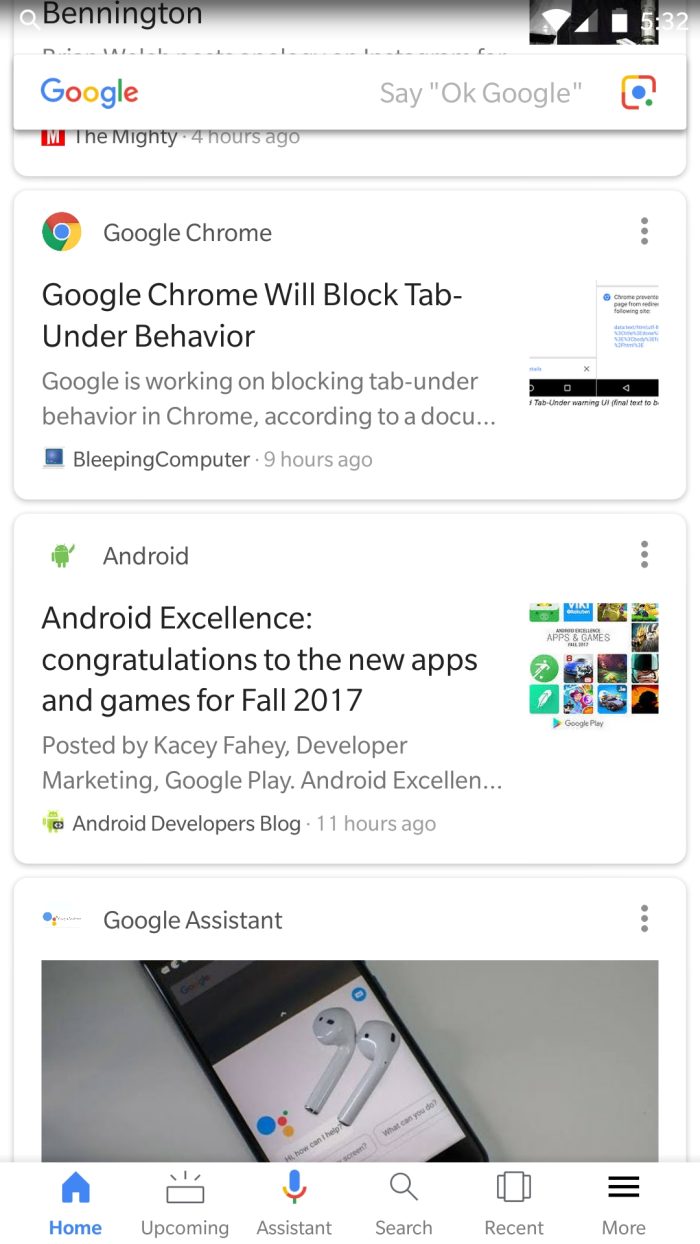The width and height of the screenshot is (700, 1244).
Task: Open the Google Assistant story with earbuds photo
Action: 349,1060
